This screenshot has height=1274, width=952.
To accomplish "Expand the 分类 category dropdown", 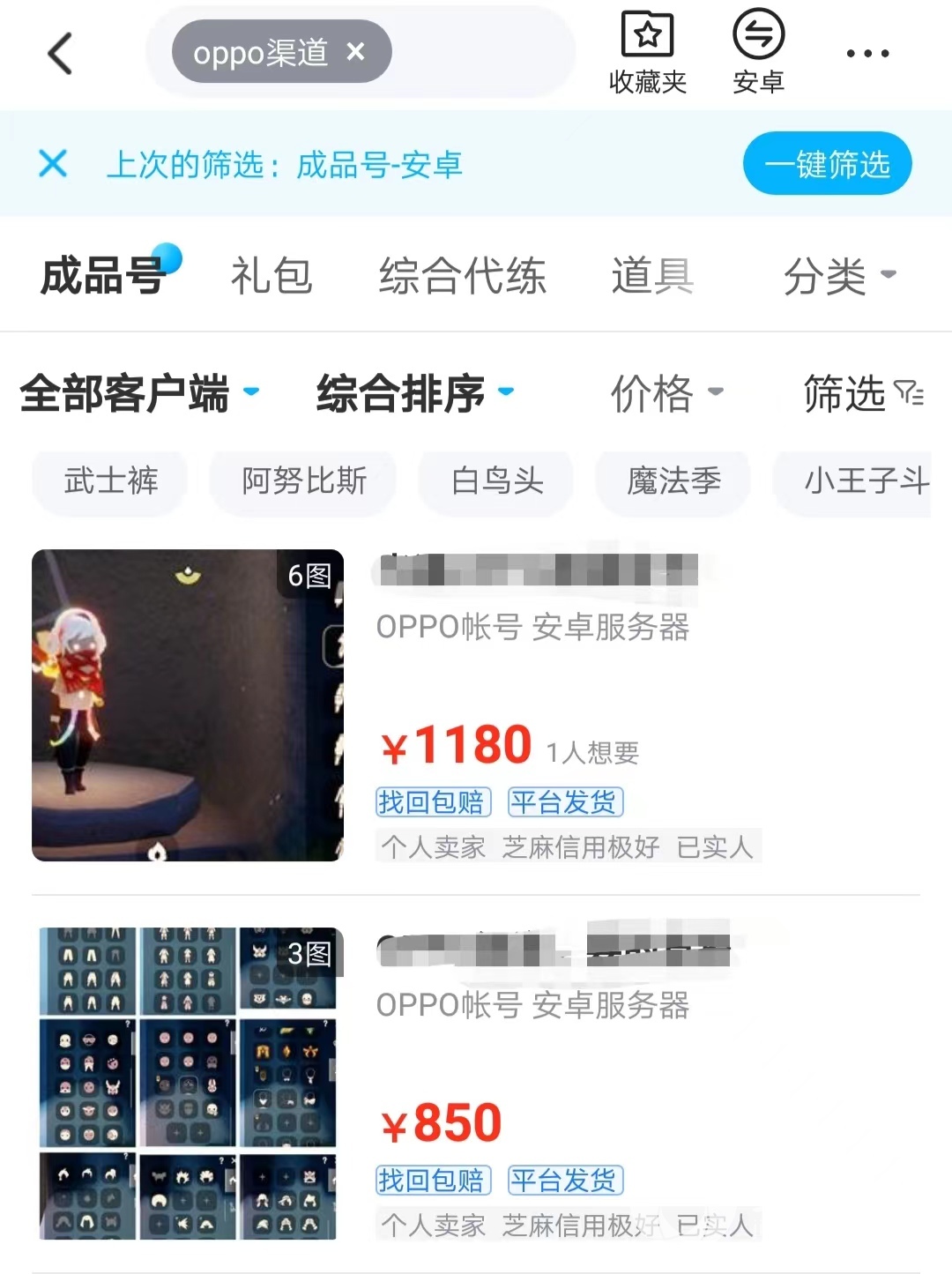I will pyautogui.click(x=838, y=276).
